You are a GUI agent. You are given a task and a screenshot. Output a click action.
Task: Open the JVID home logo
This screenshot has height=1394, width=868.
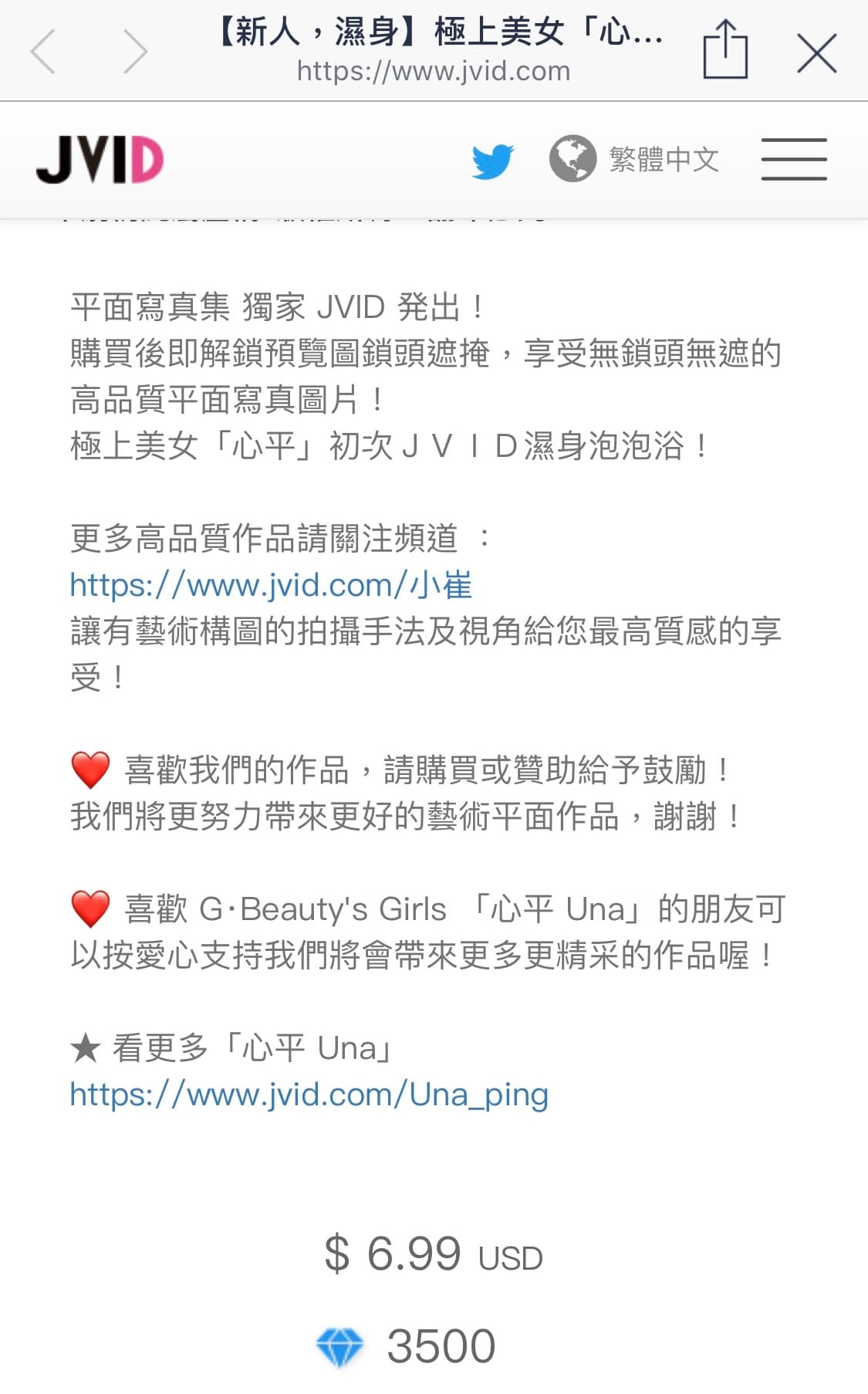(x=100, y=160)
